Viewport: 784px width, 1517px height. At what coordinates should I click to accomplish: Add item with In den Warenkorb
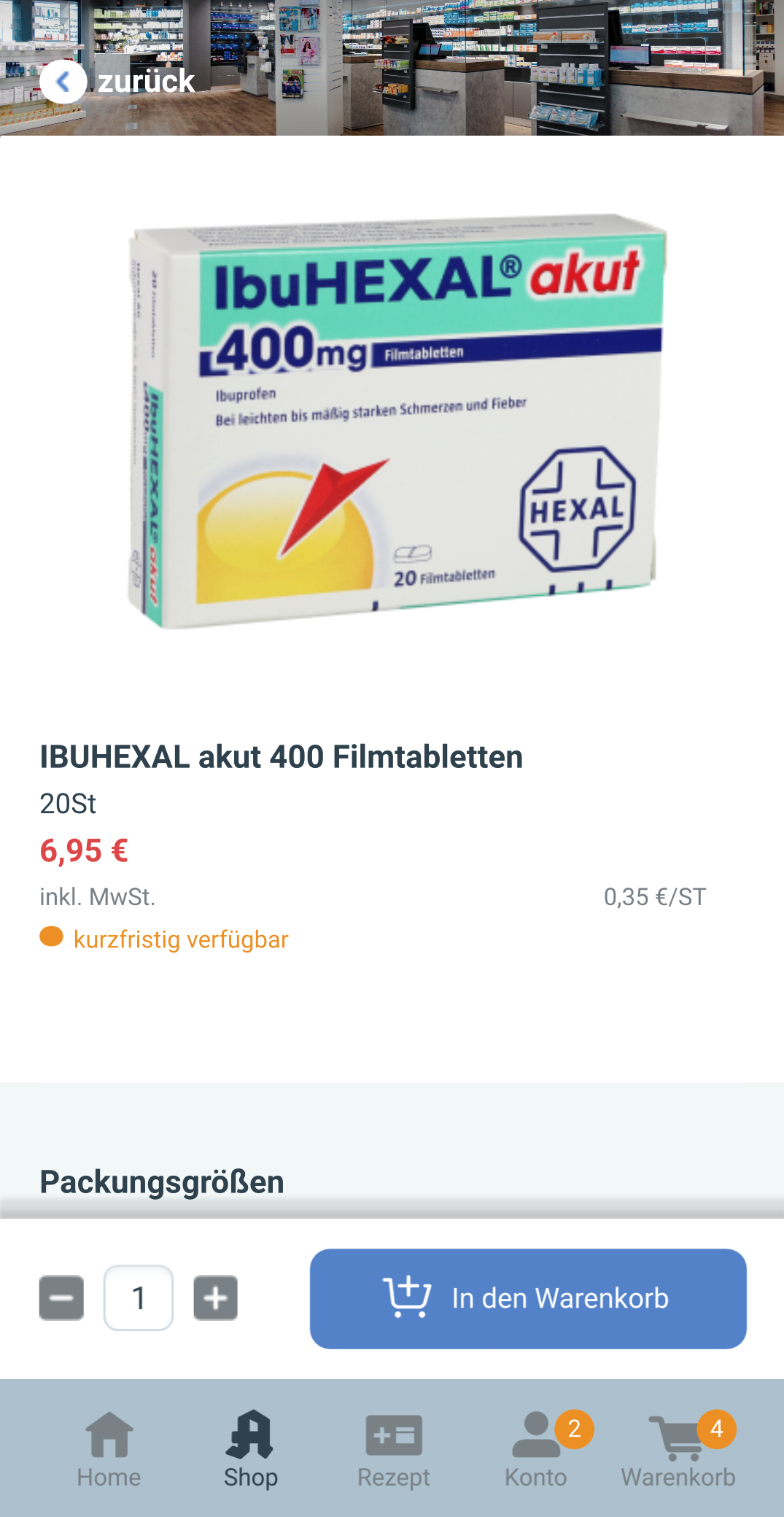pyautogui.click(x=527, y=1298)
